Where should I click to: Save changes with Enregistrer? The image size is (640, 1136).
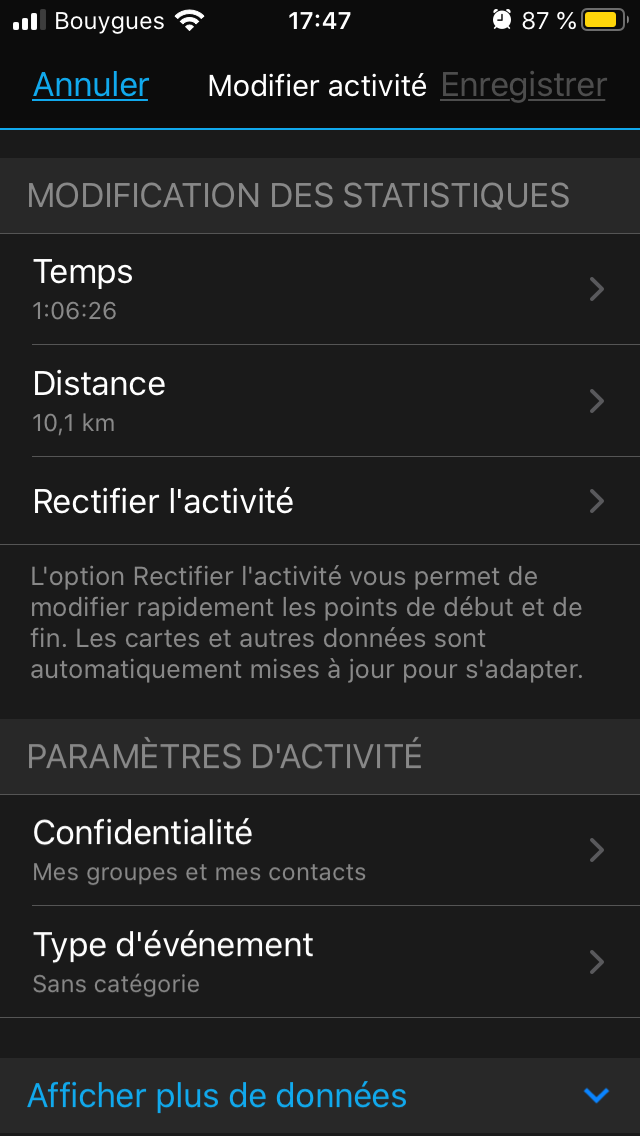[x=523, y=85]
